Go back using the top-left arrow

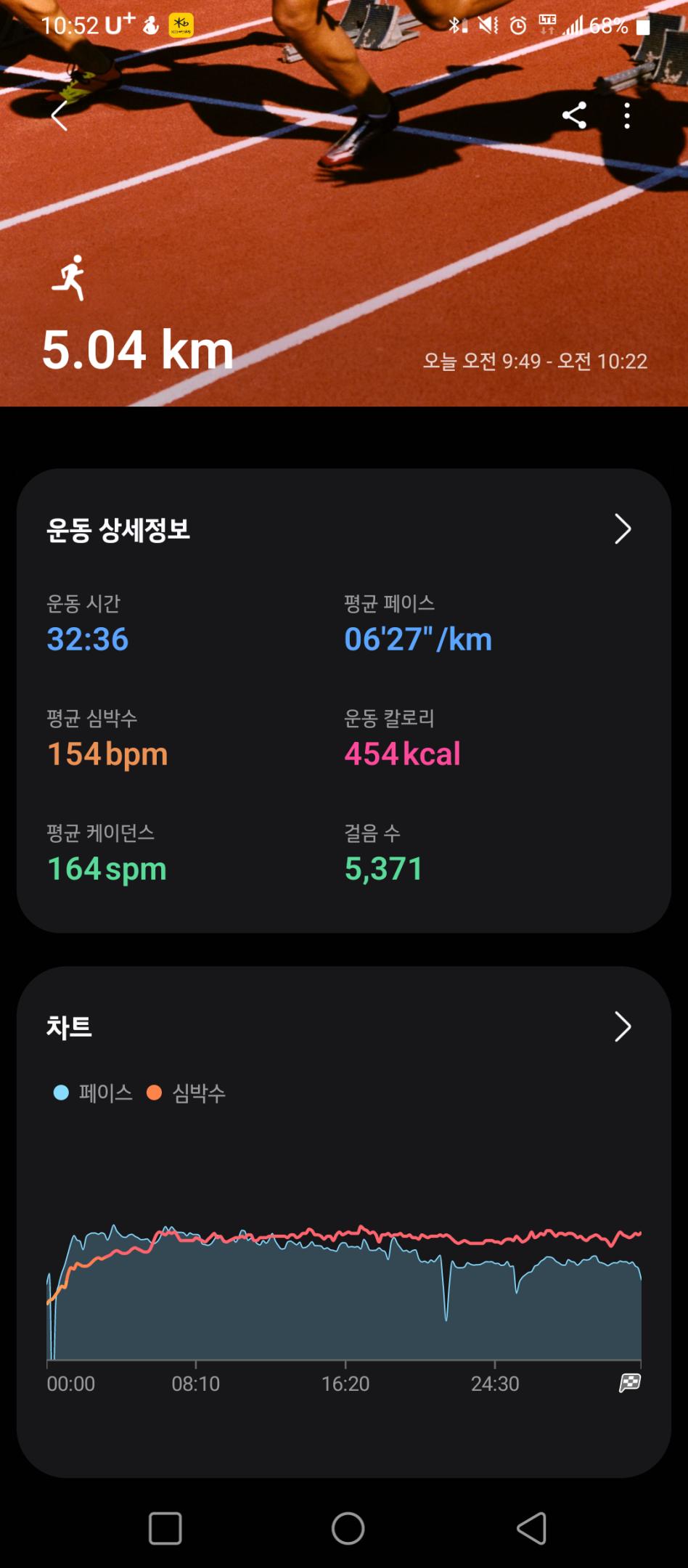[60, 115]
